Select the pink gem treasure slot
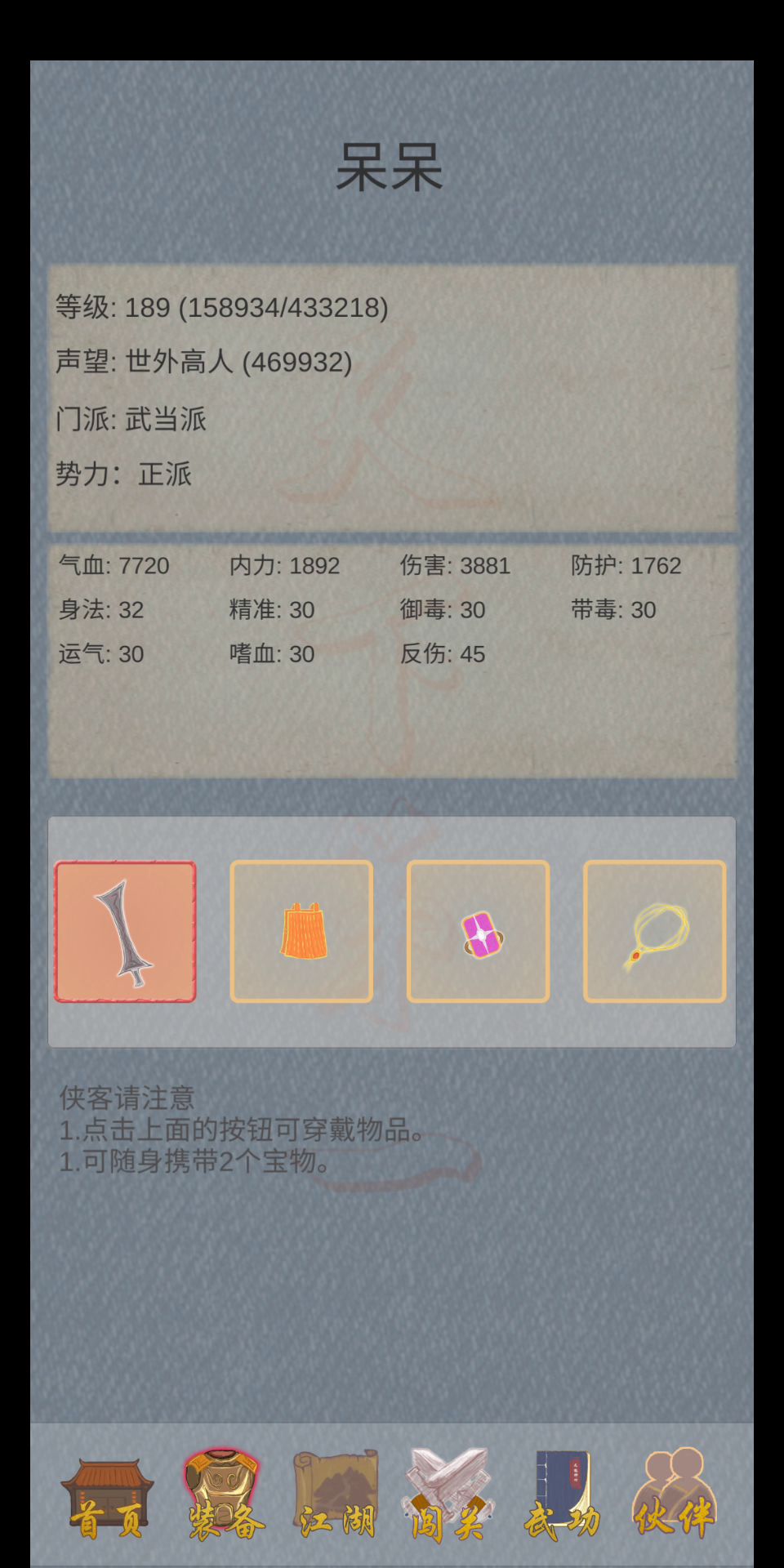The width and height of the screenshot is (784, 1568). (479, 932)
